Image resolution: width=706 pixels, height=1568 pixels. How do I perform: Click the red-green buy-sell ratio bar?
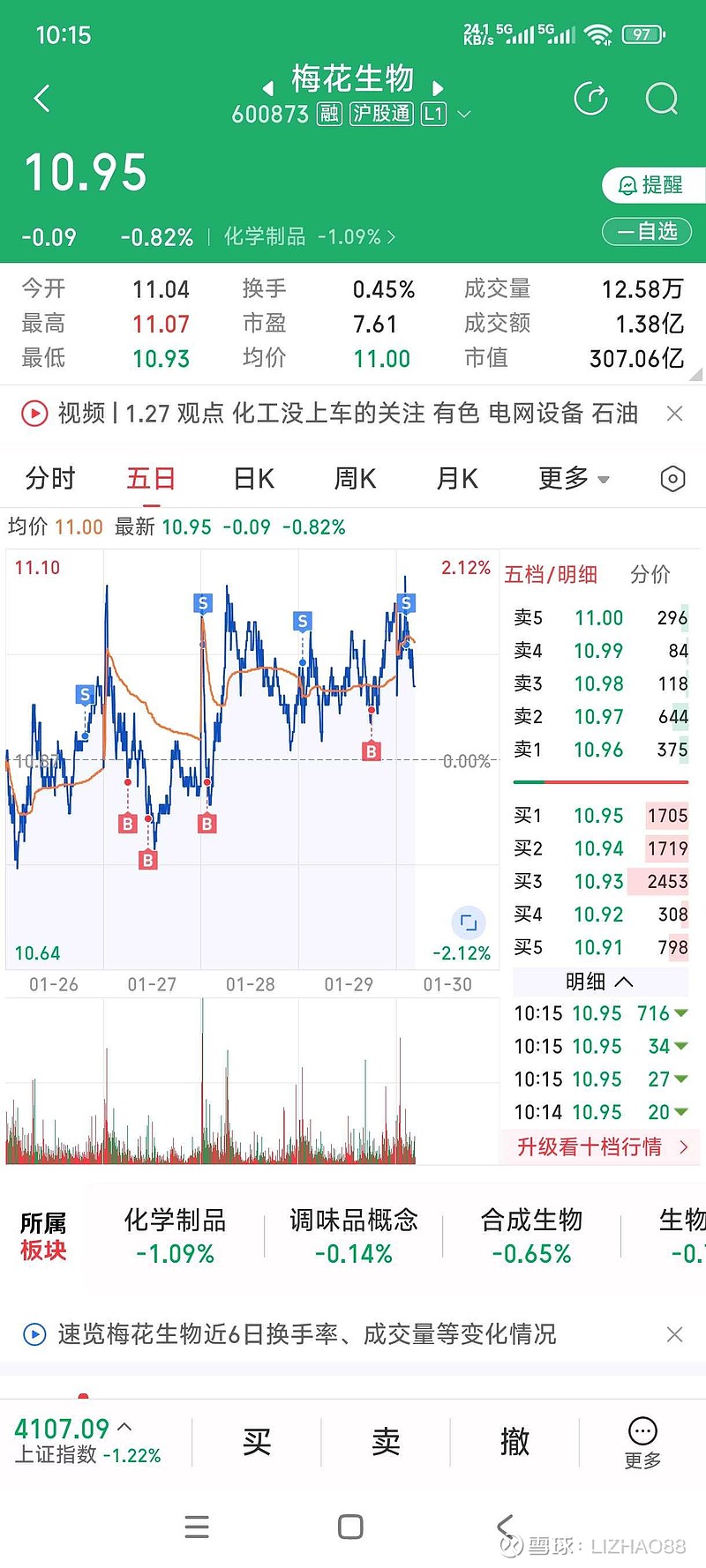[600, 781]
